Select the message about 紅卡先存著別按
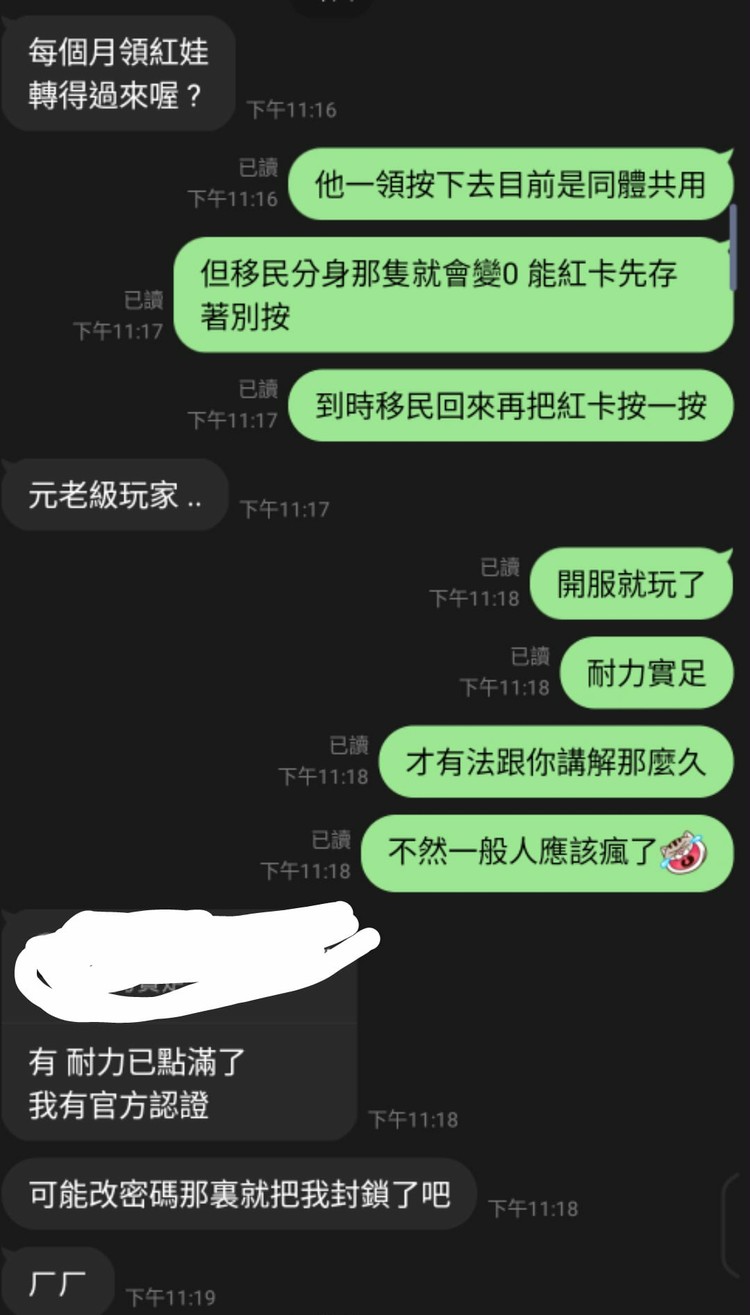This screenshot has width=750, height=1315. pyautogui.click(x=452, y=297)
